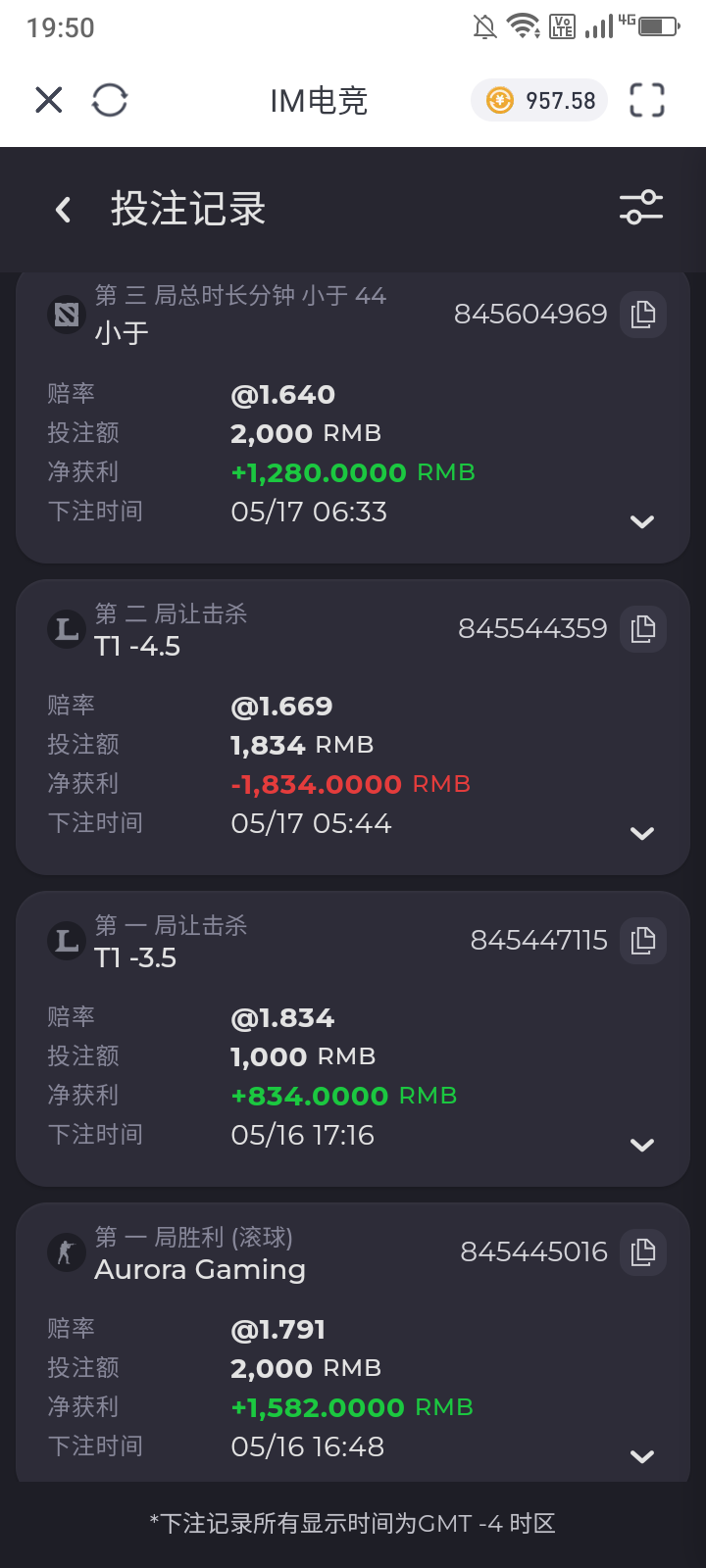
Task: Go back from 投注记录
Action: point(64,209)
